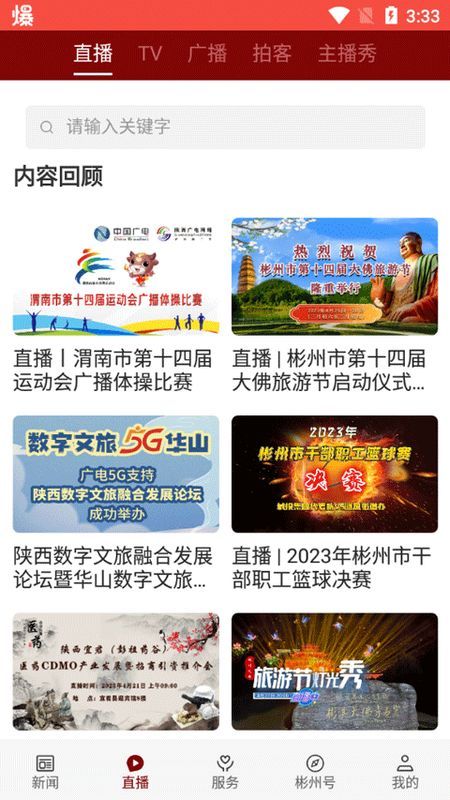Screen dimensions: 450x800
Task: Switch to the TV tab
Action: (x=150, y=54)
